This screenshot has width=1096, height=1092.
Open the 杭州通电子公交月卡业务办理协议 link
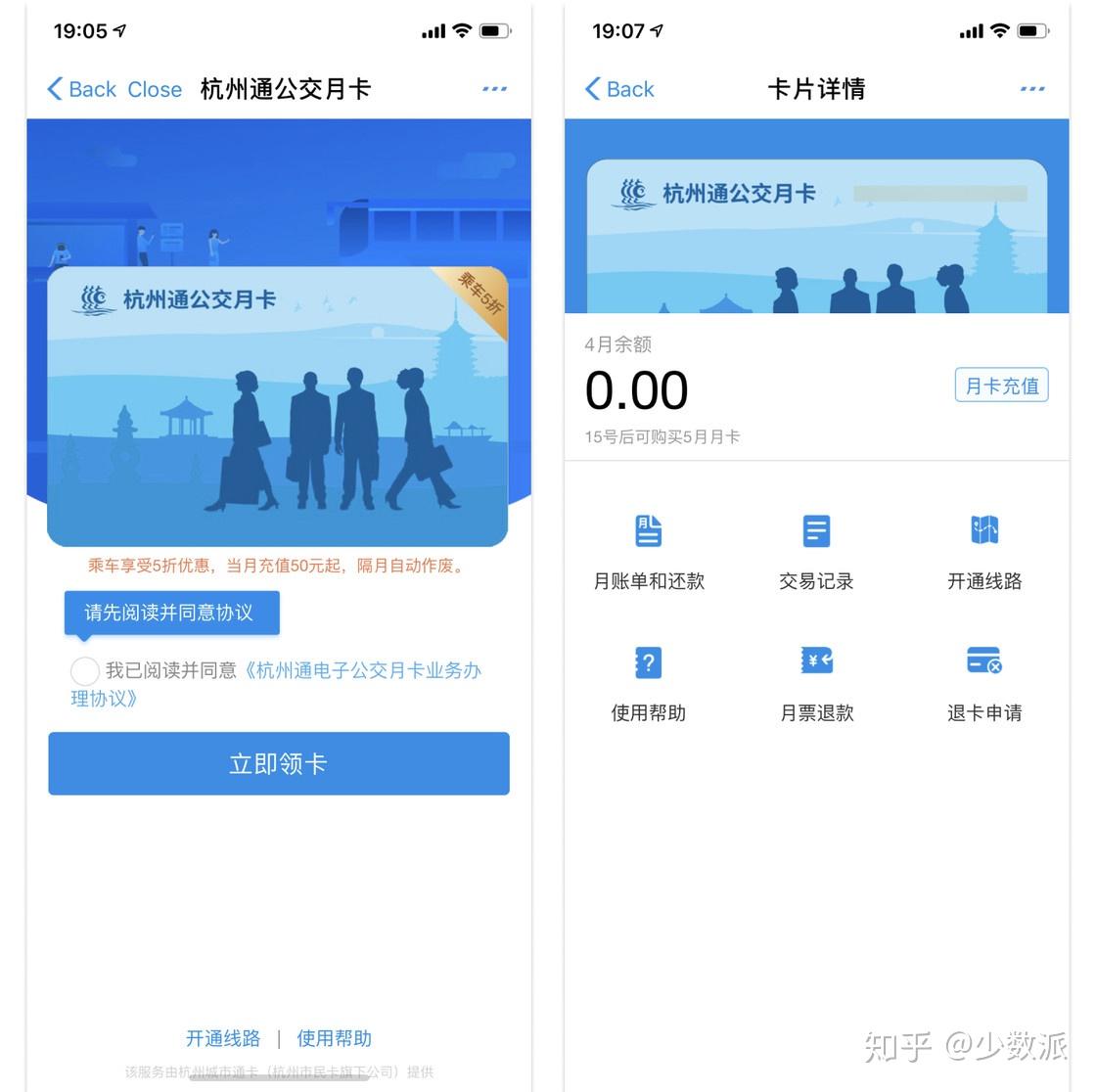pyautogui.click(x=276, y=684)
